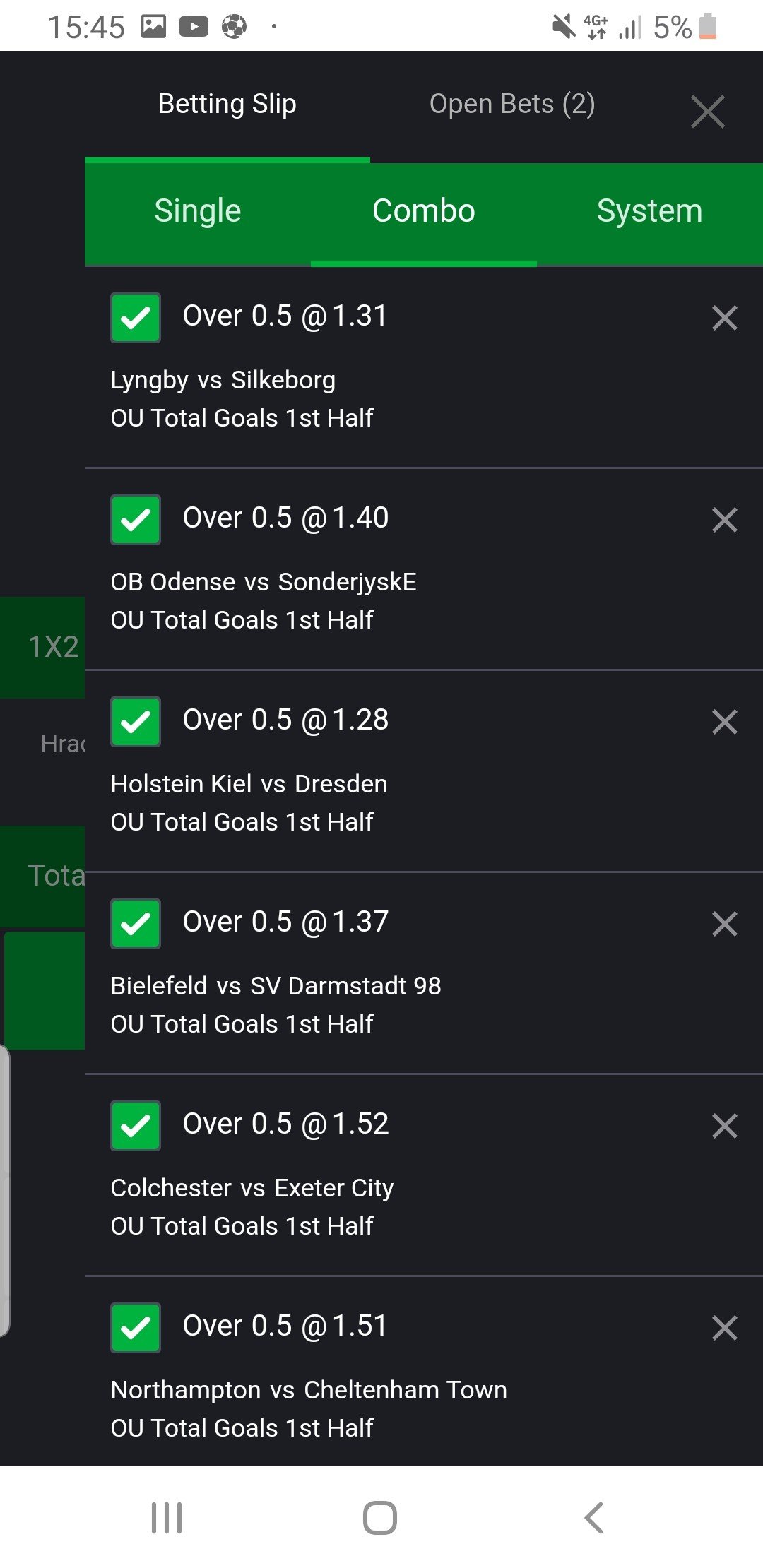This screenshot has height=1568, width=763.
Task: Remove the Lyngby vs Silkeborg bet
Action: tap(724, 318)
